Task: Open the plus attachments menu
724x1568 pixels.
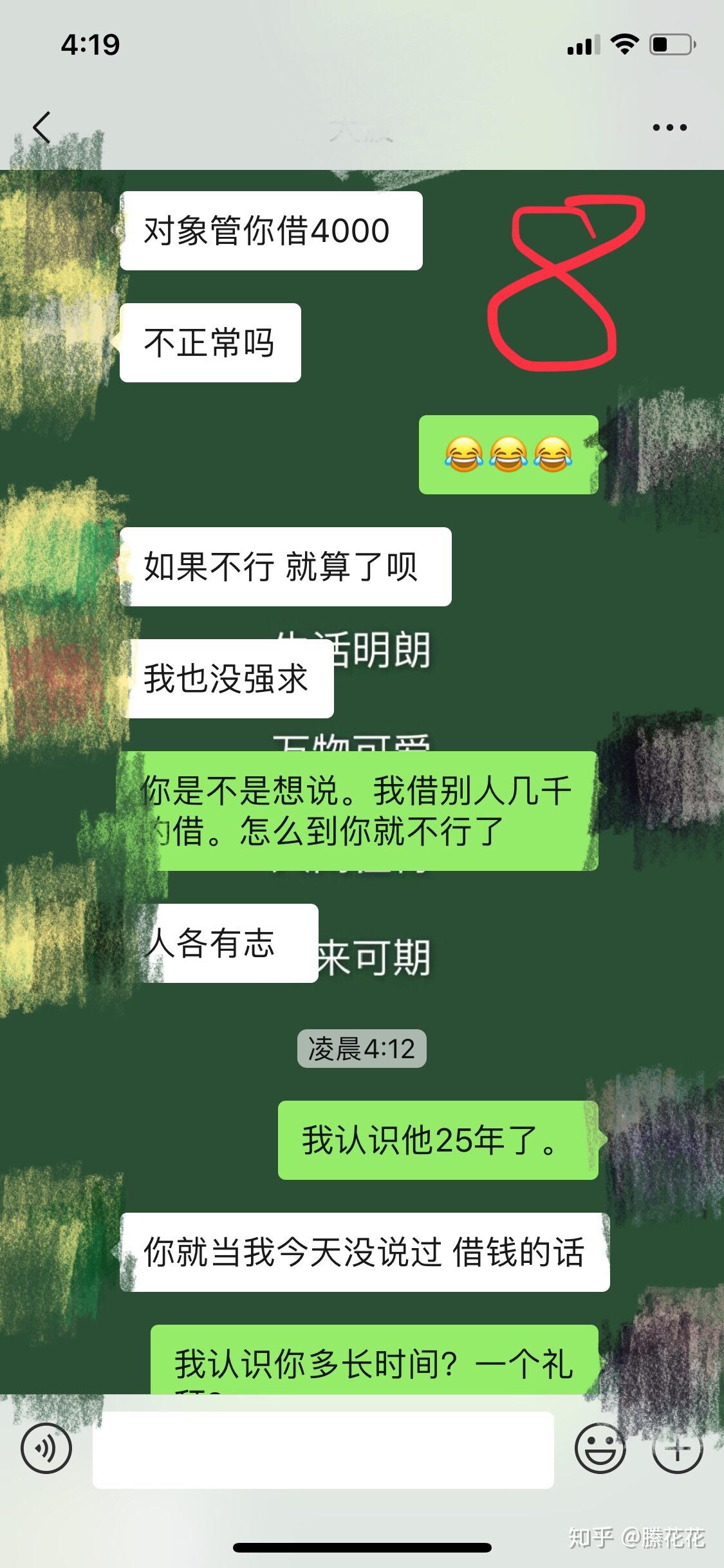Action: coord(677,1448)
